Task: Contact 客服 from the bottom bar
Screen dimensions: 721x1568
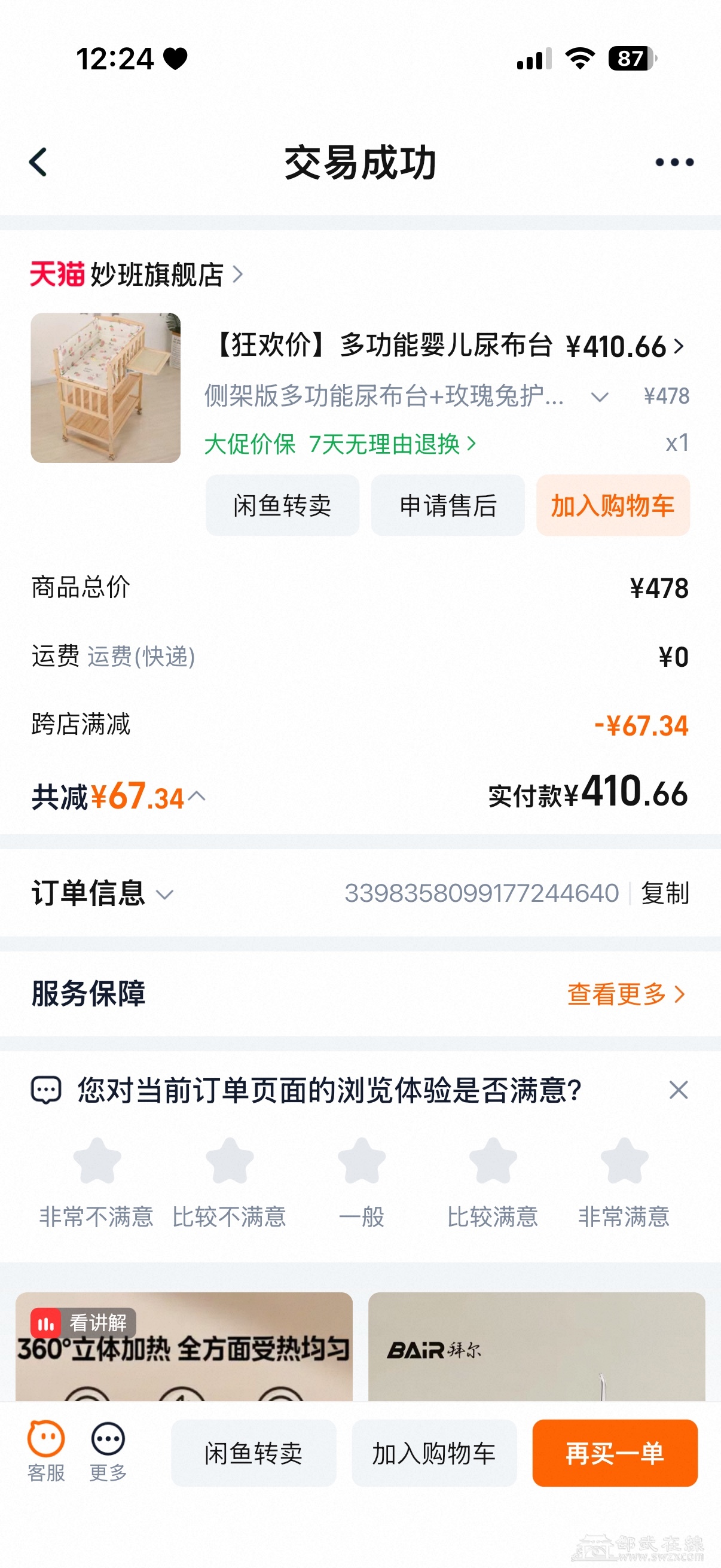Action: click(46, 1451)
